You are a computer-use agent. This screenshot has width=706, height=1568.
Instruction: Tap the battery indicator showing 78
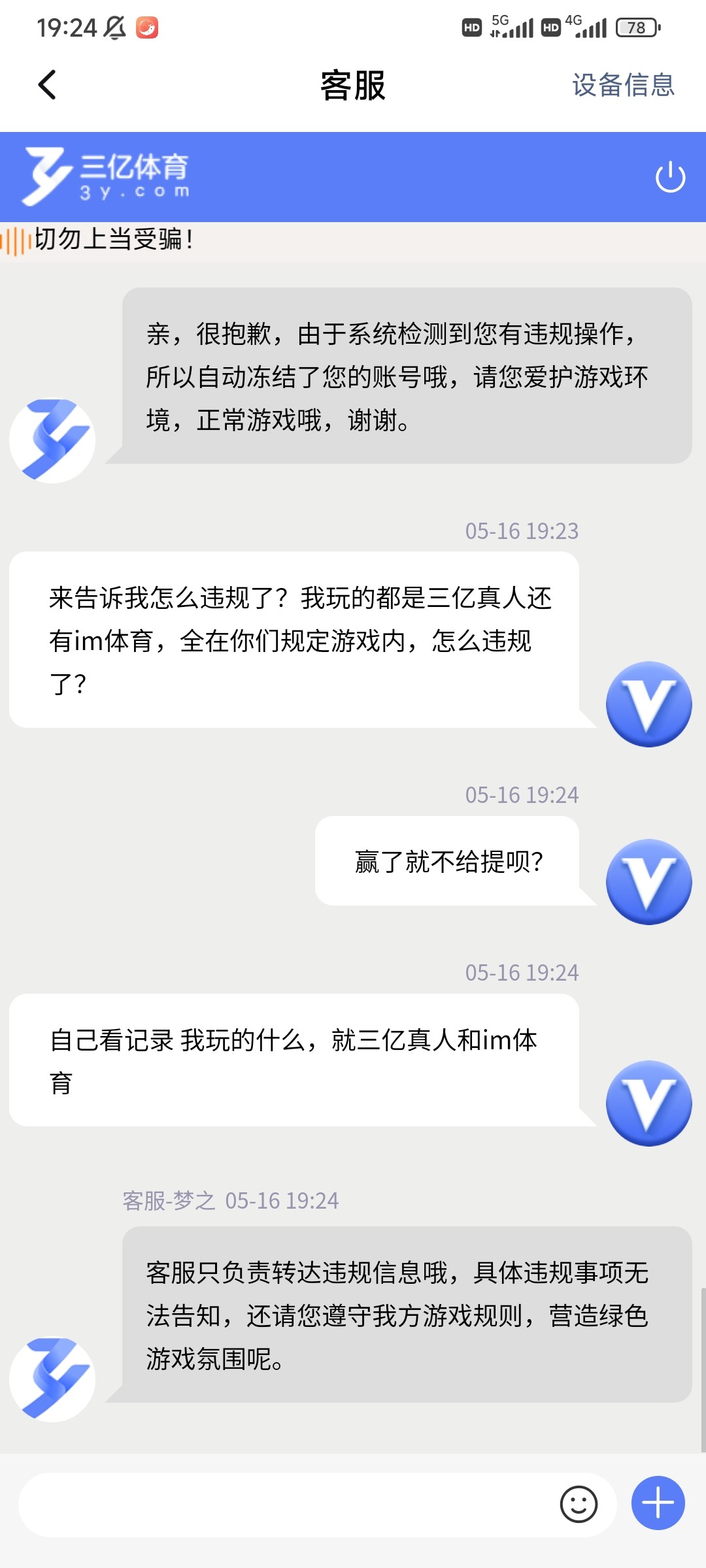[x=636, y=28]
